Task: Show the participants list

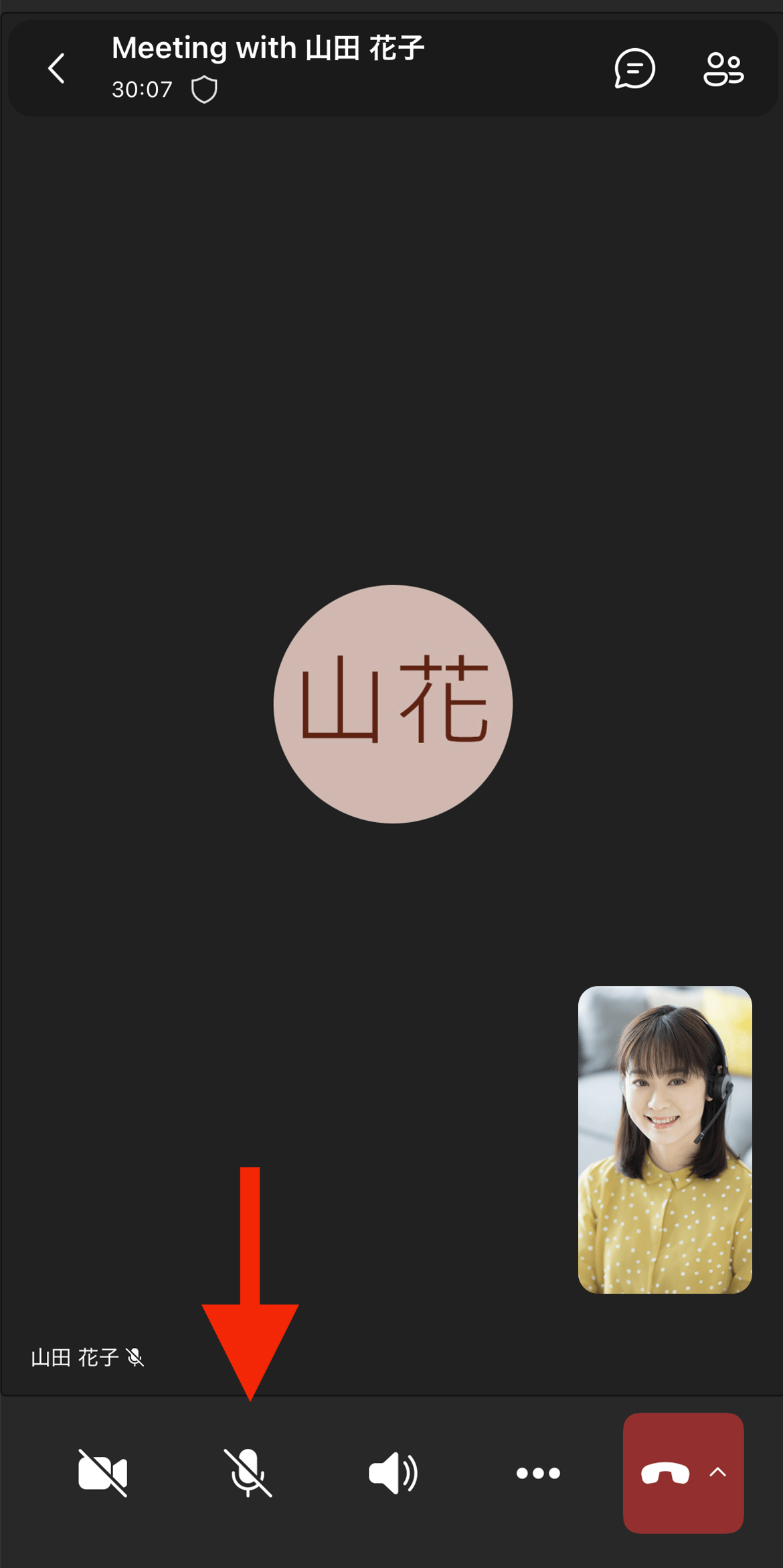Action: point(723,68)
